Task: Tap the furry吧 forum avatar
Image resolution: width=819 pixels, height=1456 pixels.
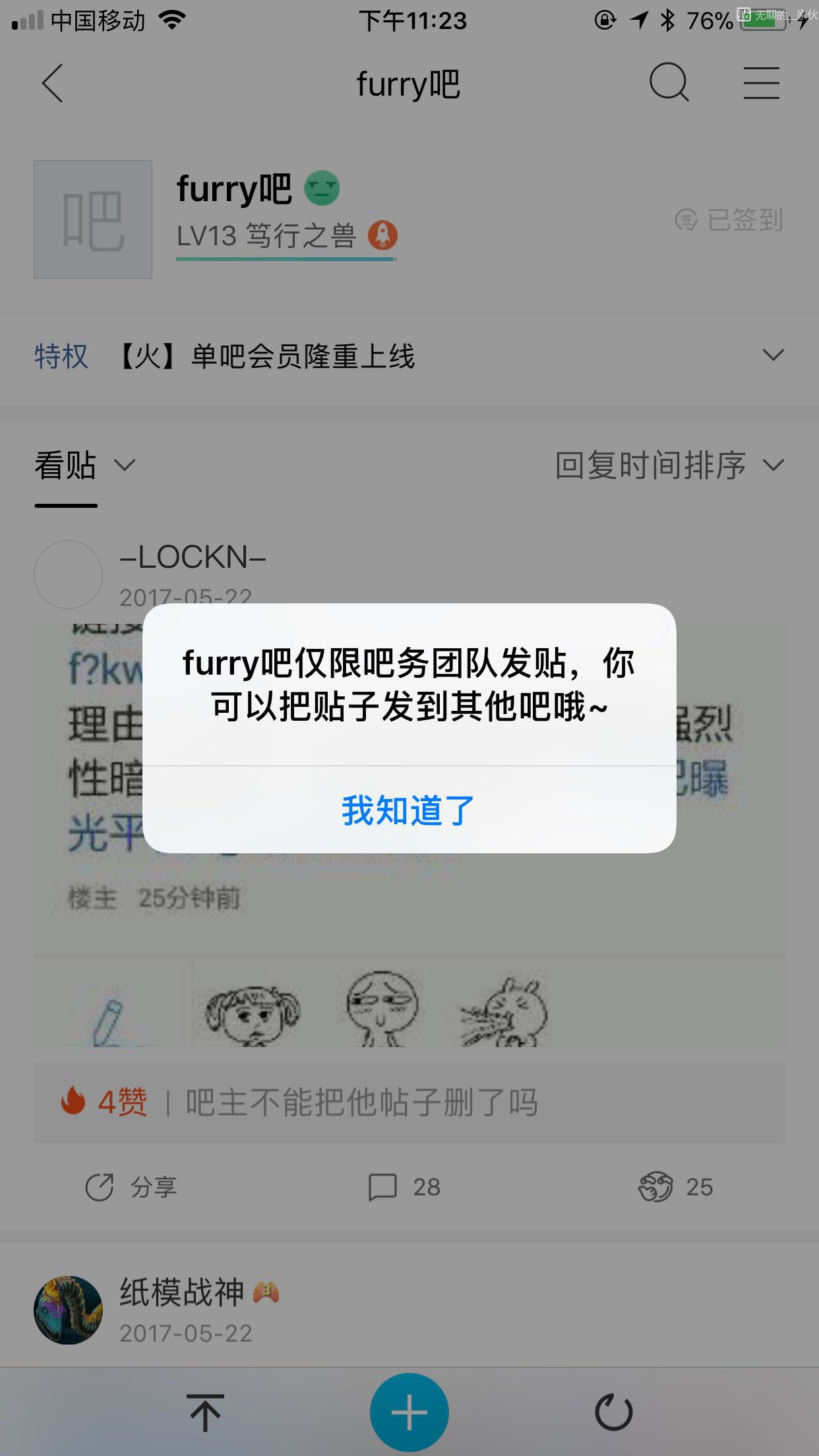Action: pyautogui.click(x=93, y=220)
